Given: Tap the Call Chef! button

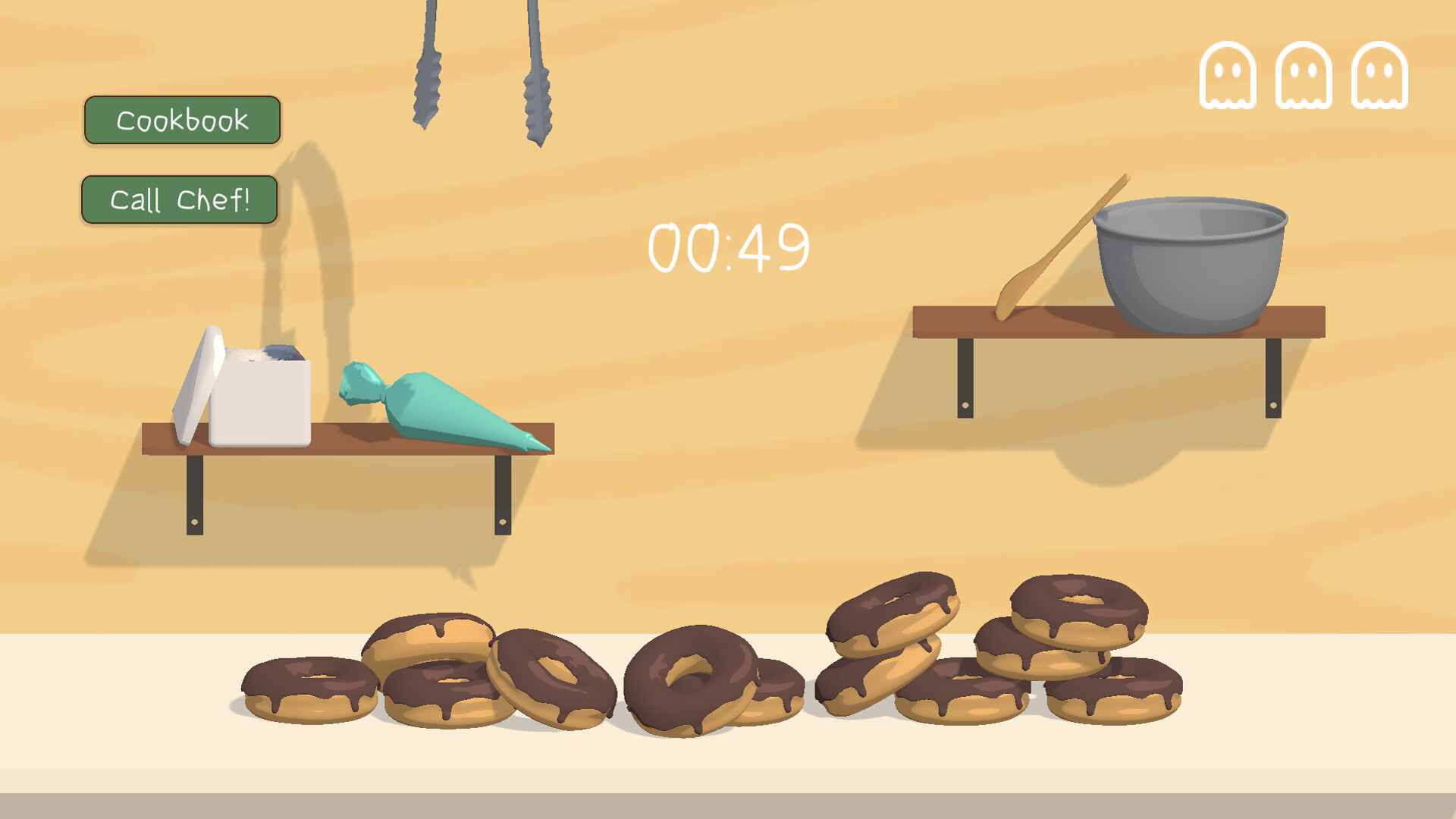Looking at the screenshot, I should click(180, 199).
